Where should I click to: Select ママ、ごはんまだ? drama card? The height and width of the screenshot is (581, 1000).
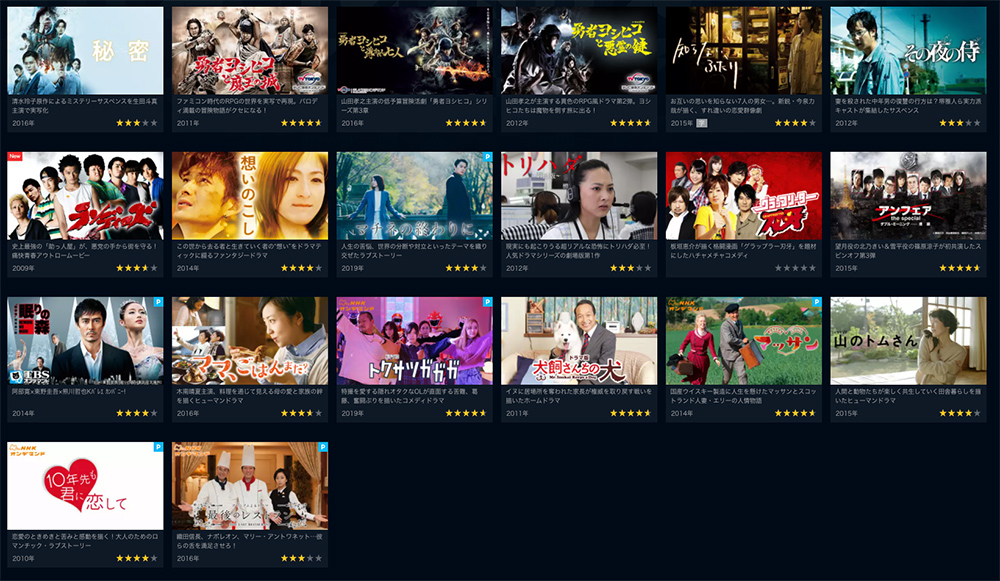click(250, 340)
